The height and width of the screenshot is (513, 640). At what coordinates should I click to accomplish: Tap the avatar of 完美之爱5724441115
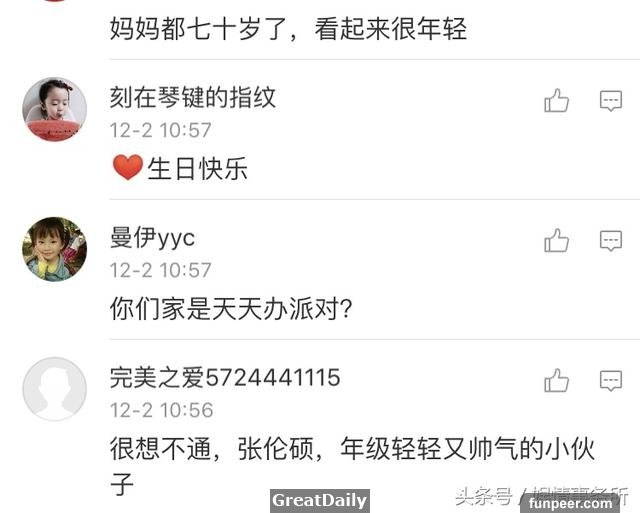tap(54, 389)
